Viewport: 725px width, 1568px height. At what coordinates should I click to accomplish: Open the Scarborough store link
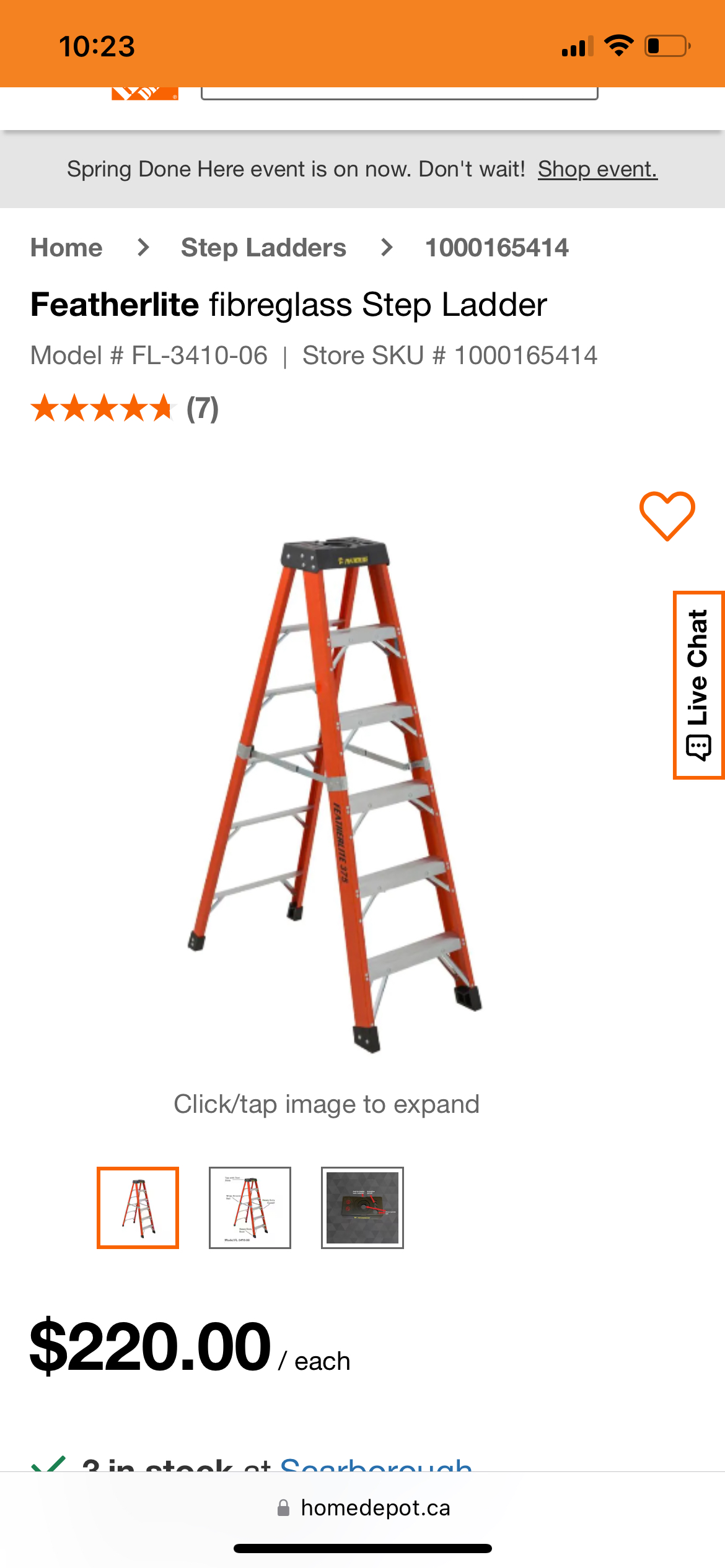[x=376, y=1464]
